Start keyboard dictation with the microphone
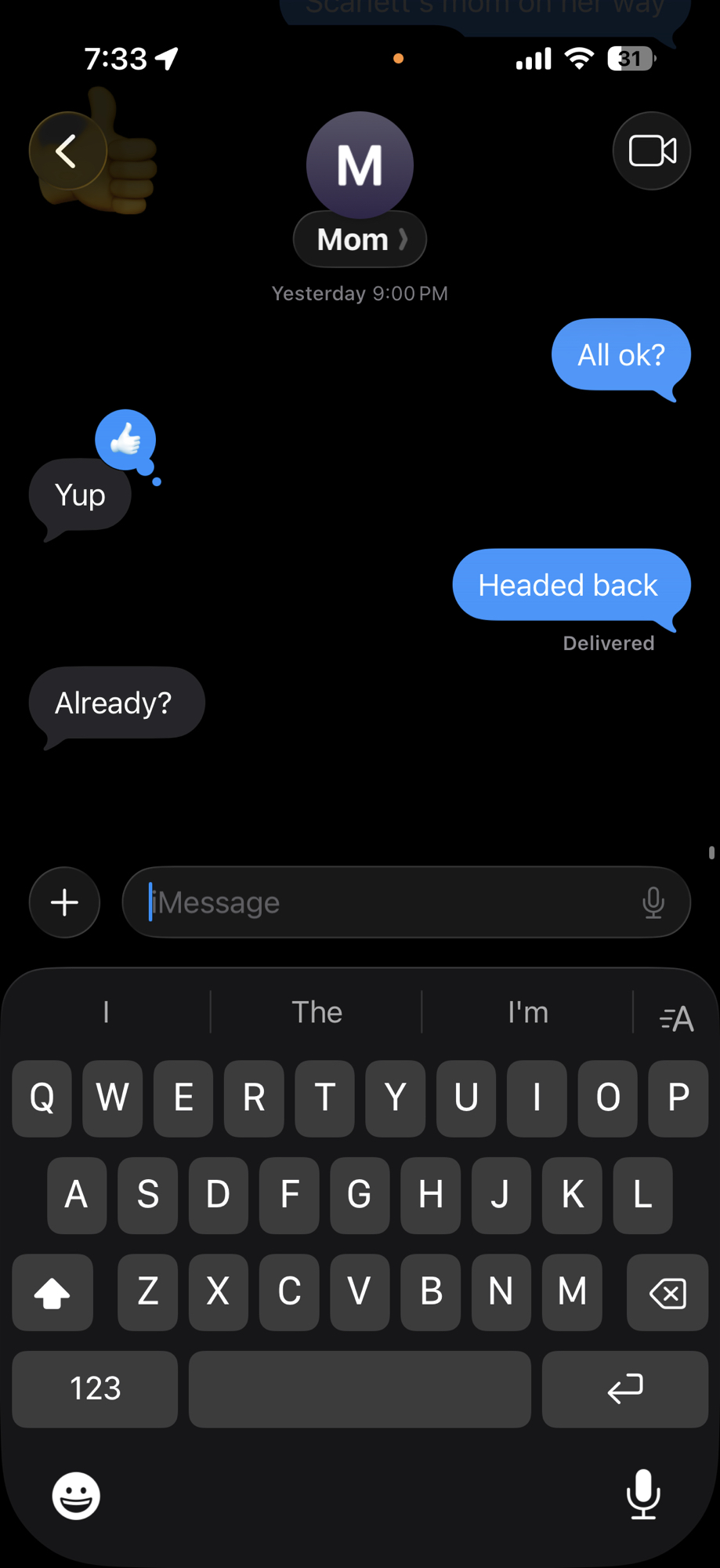The image size is (720, 1568). click(x=643, y=1494)
